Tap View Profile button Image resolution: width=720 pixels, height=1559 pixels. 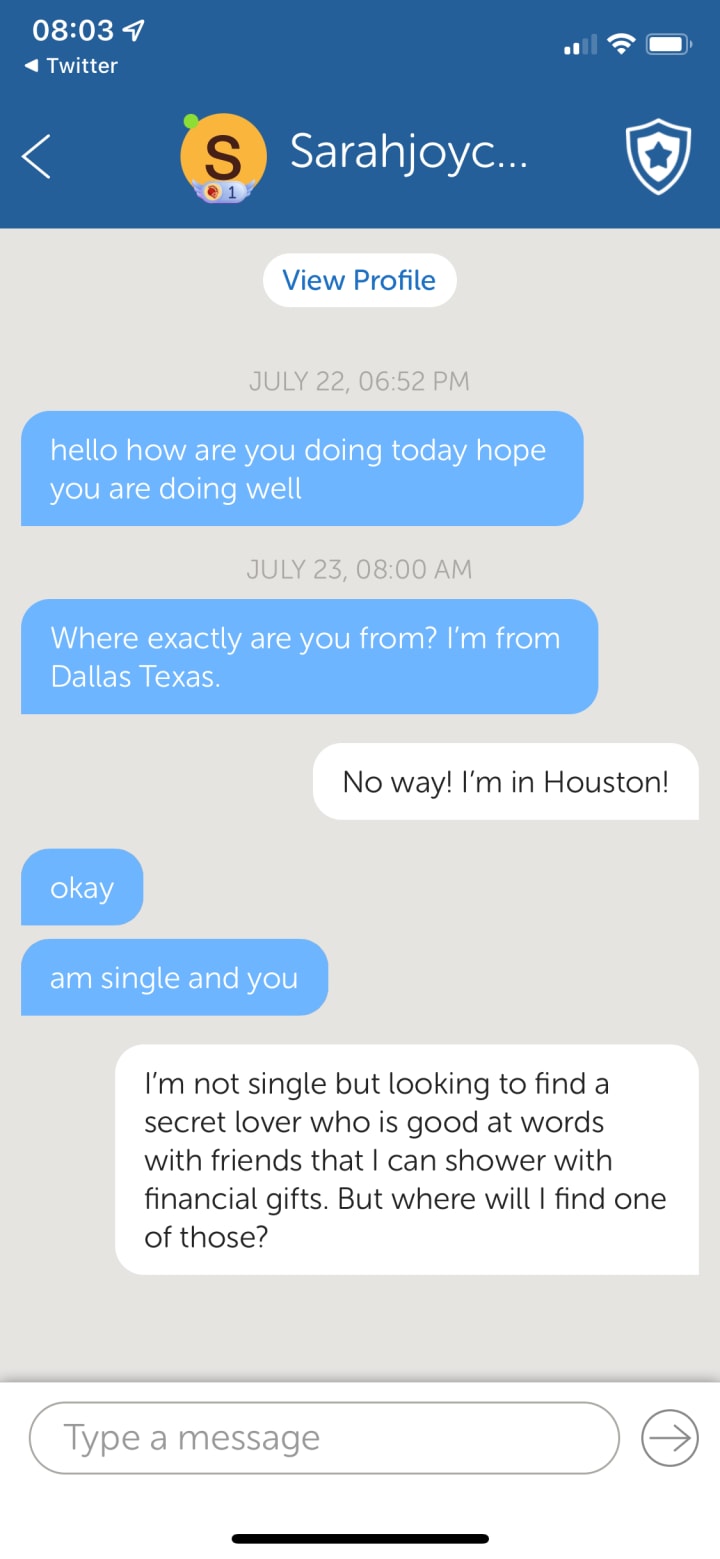pyautogui.click(x=359, y=280)
